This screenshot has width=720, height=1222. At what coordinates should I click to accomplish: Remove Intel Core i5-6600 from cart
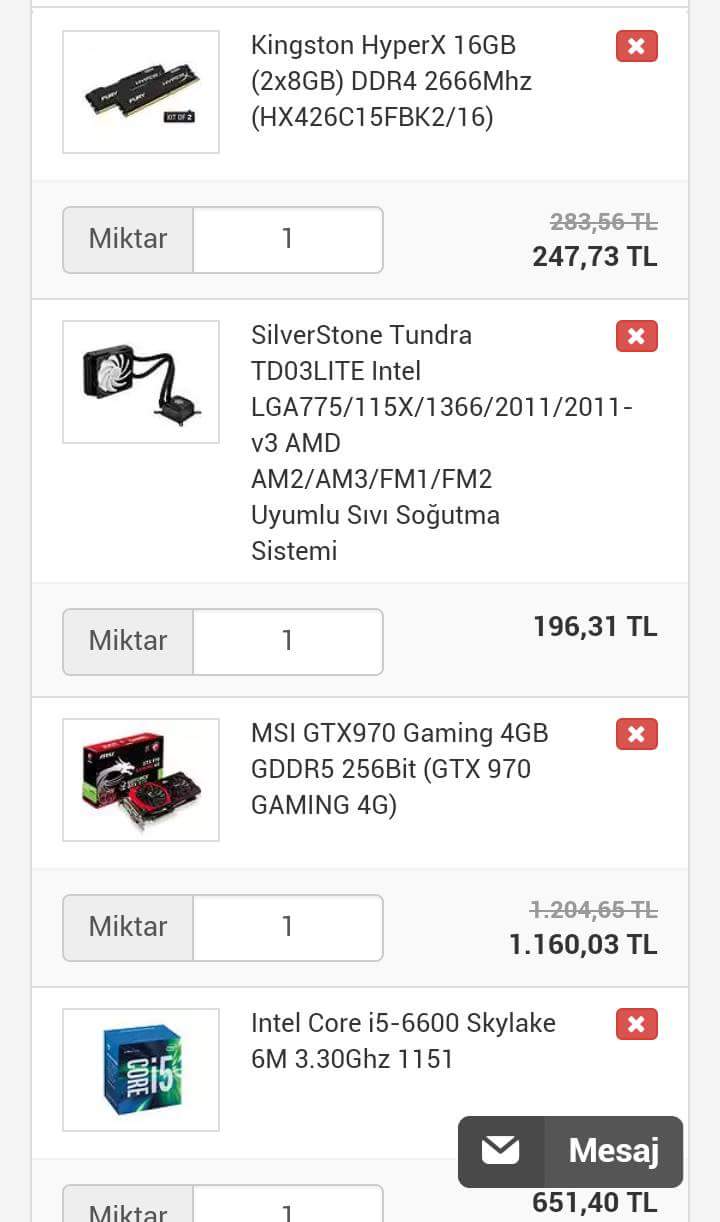(x=636, y=1024)
